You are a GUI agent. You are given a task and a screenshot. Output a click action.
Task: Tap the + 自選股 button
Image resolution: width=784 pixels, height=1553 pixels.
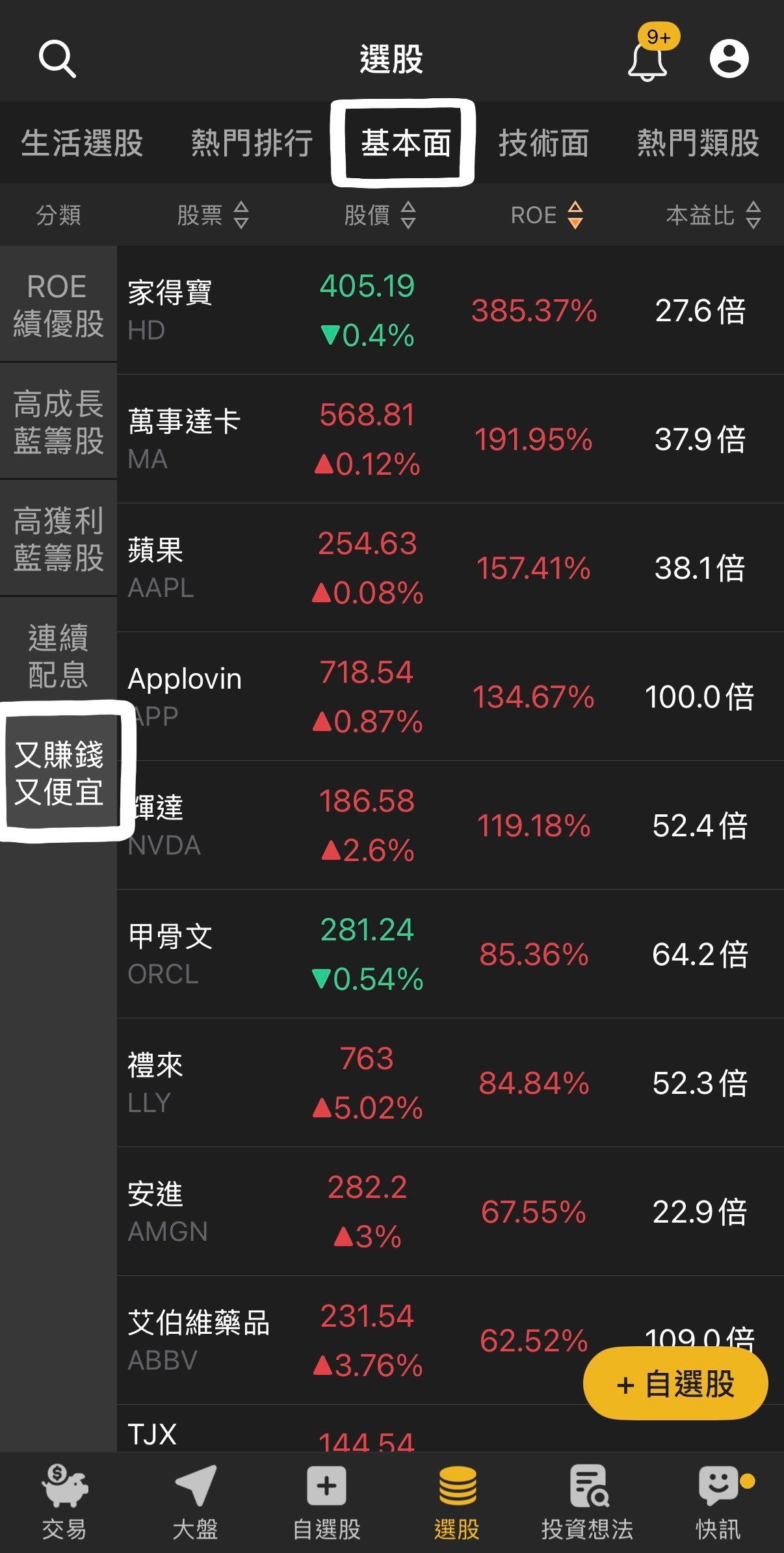[675, 1383]
